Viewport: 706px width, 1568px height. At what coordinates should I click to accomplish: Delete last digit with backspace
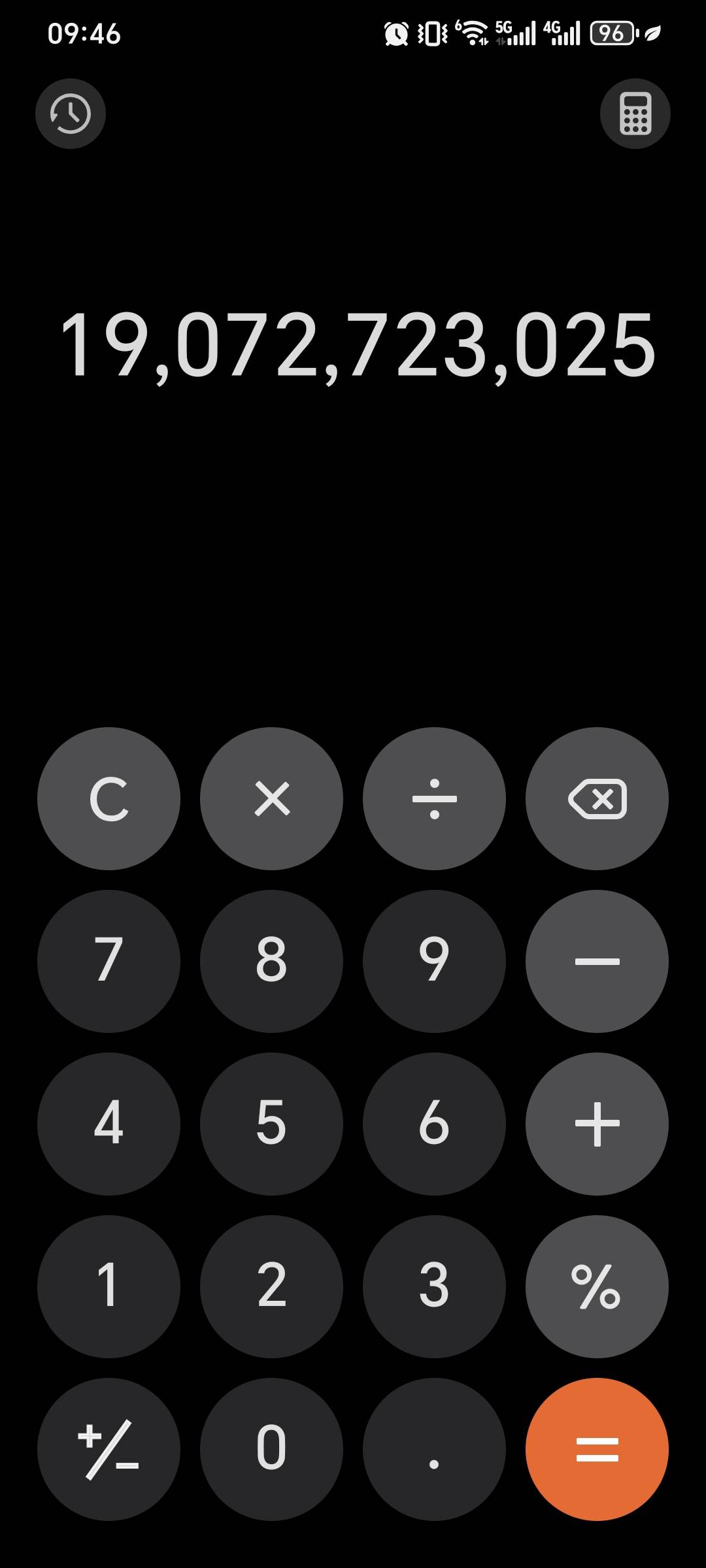(597, 798)
